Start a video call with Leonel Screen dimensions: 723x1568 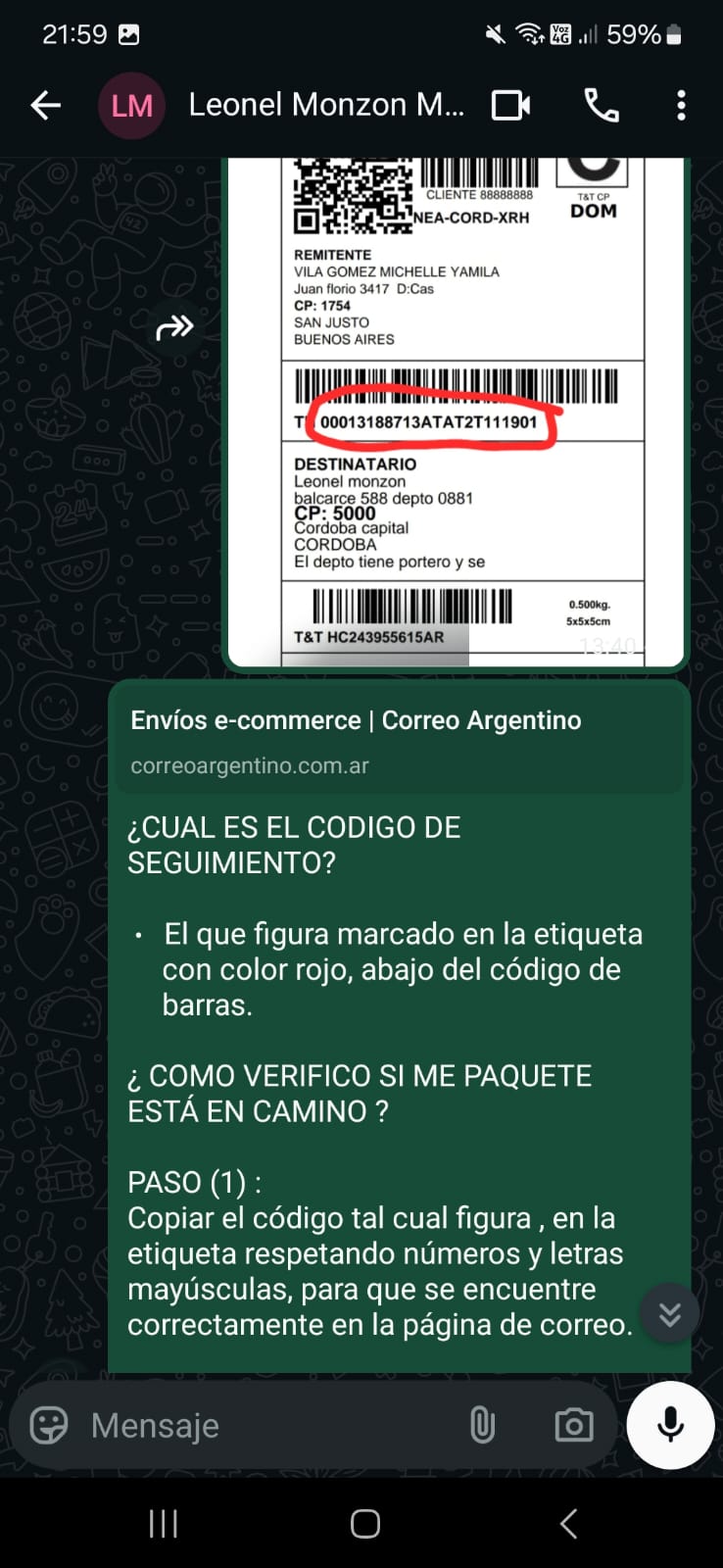tap(510, 105)
